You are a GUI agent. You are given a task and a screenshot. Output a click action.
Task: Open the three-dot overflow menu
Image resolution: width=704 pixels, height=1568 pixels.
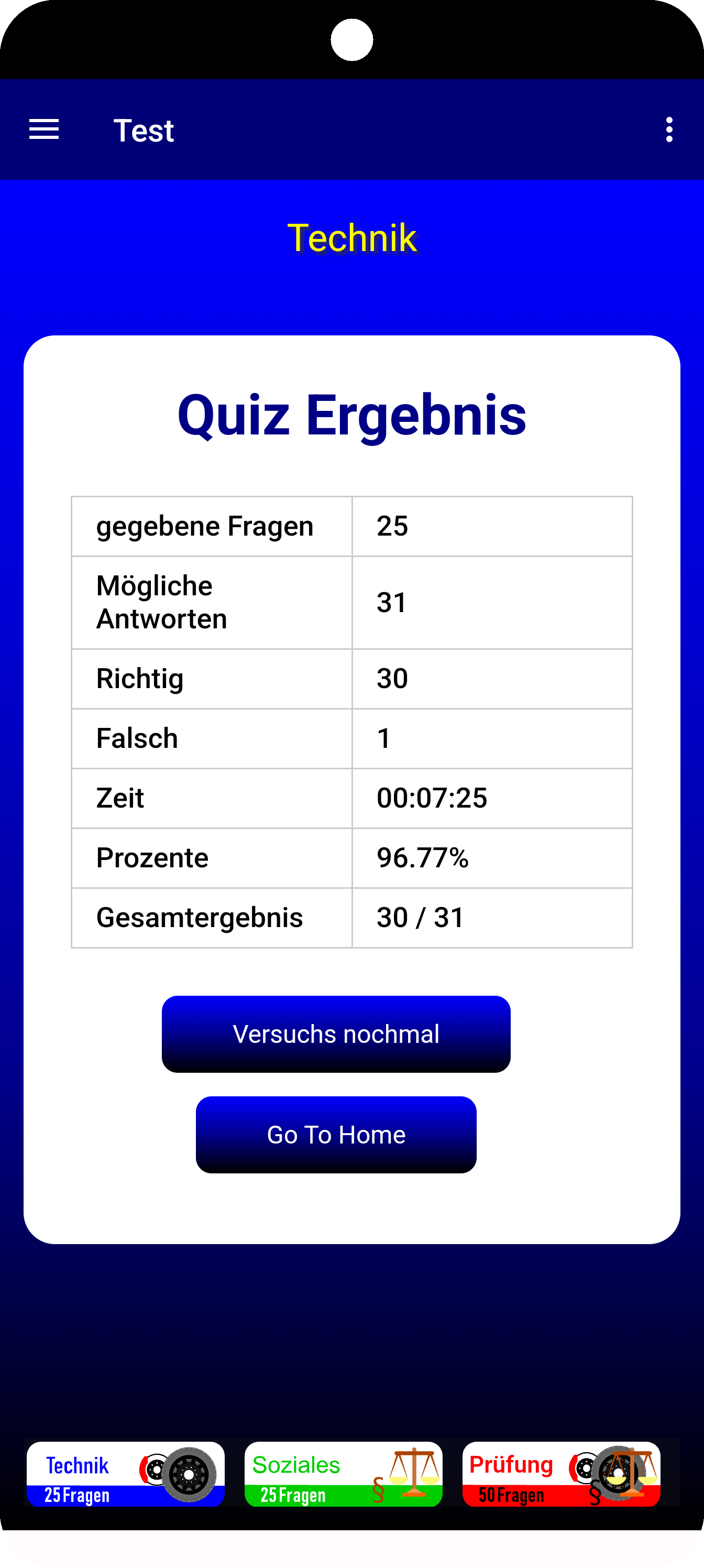tap(669, 129)
